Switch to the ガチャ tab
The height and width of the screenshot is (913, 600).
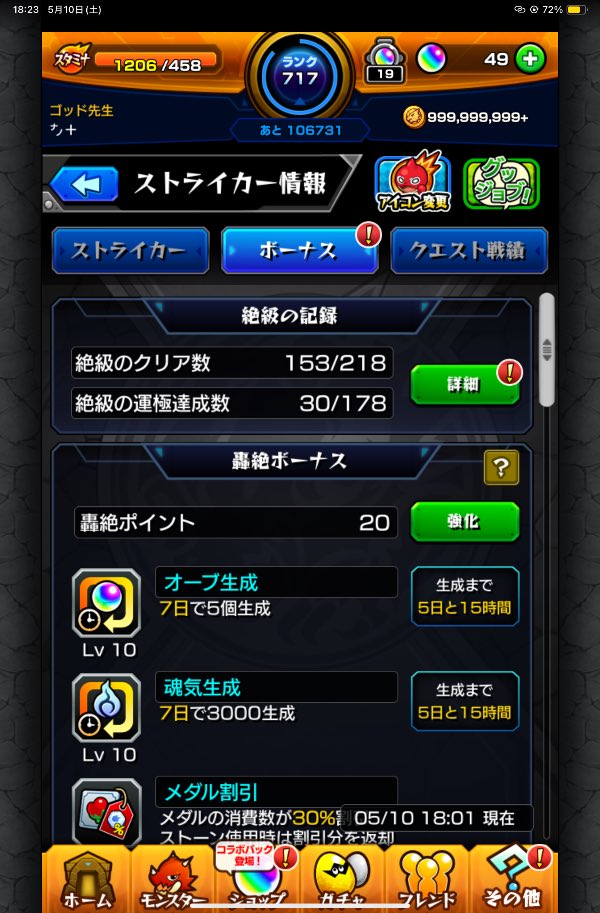pyautogui.click(x=342, y=880)
